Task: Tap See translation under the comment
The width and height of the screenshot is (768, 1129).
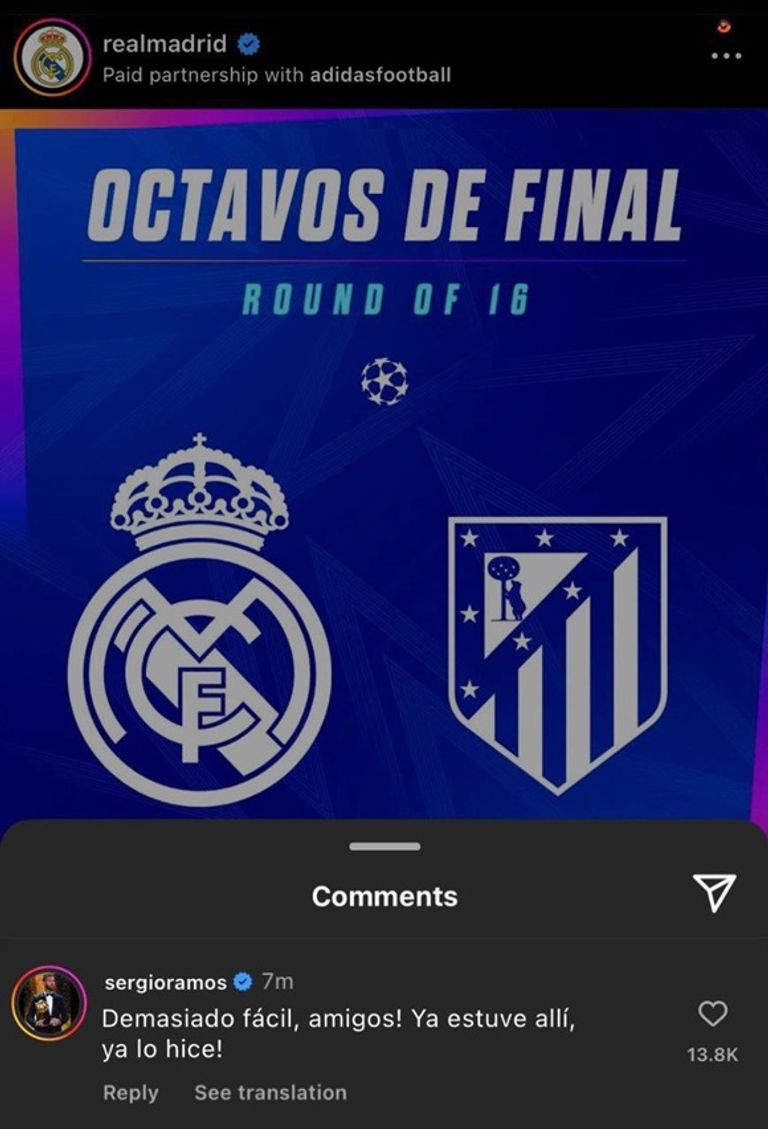Action: [x=270, y=1093]
